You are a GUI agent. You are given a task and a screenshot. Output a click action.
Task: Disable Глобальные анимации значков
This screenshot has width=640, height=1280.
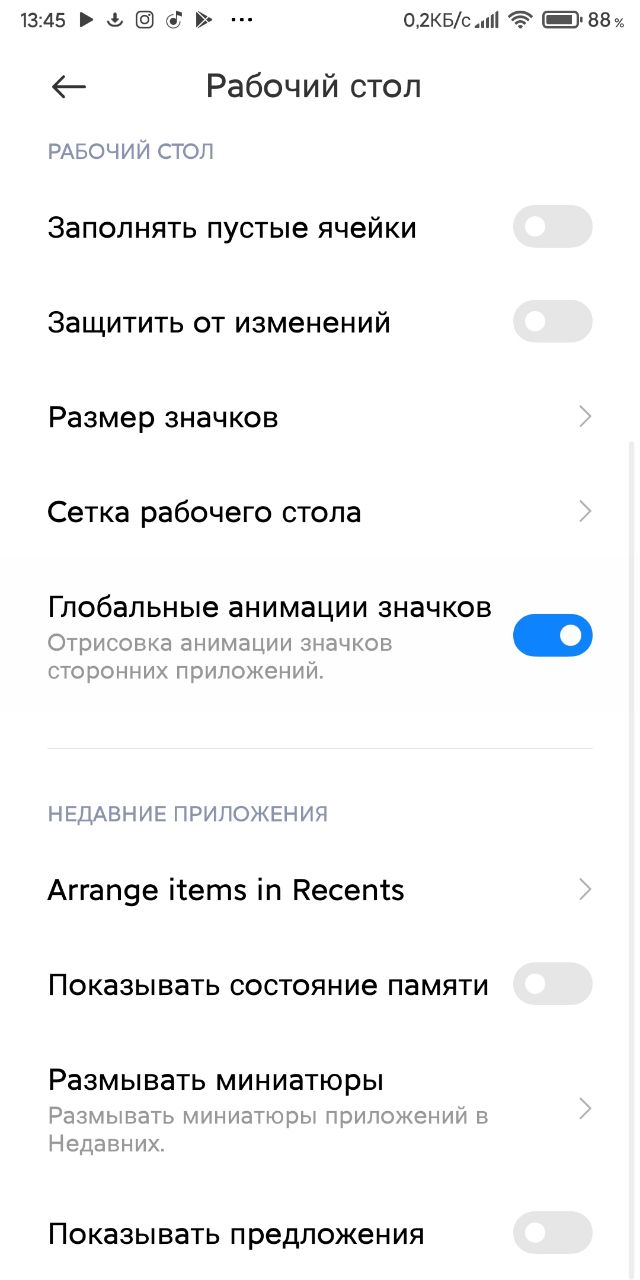click(x=553, y=635)
